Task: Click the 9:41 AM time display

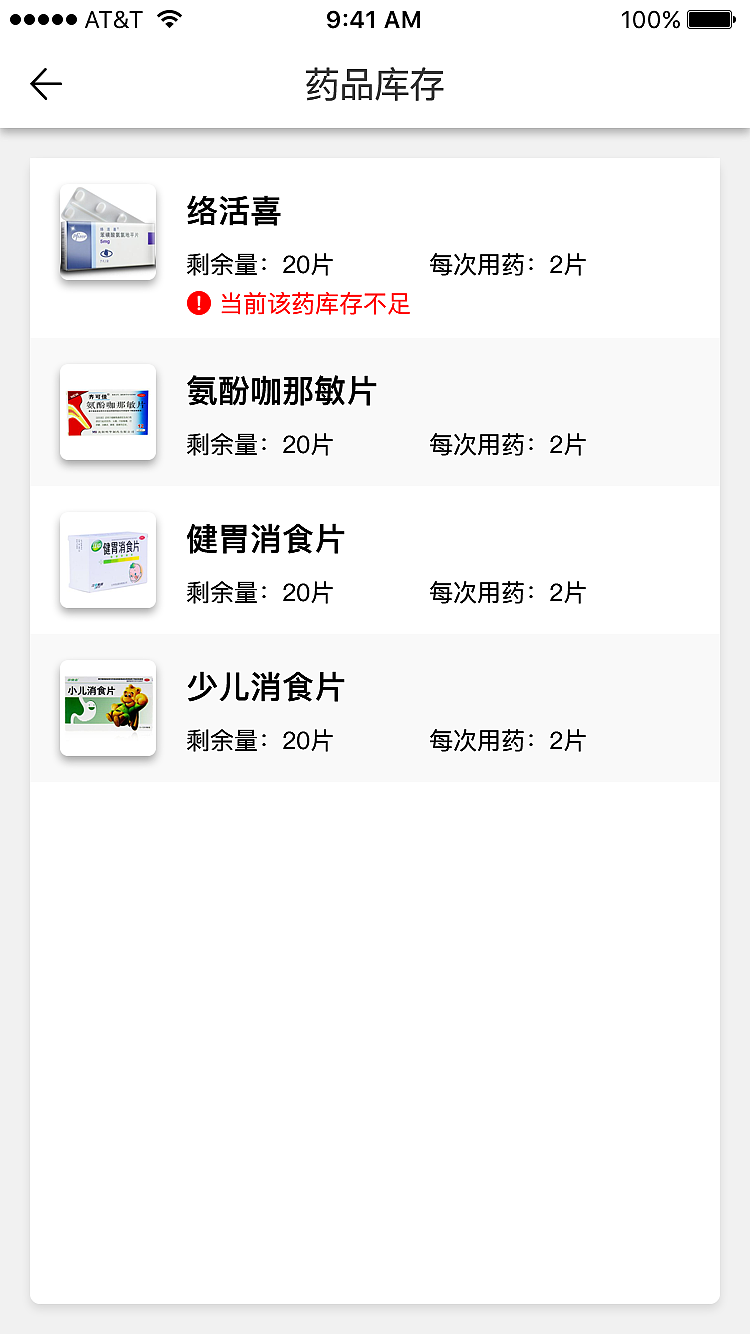Action: (374, 19)
